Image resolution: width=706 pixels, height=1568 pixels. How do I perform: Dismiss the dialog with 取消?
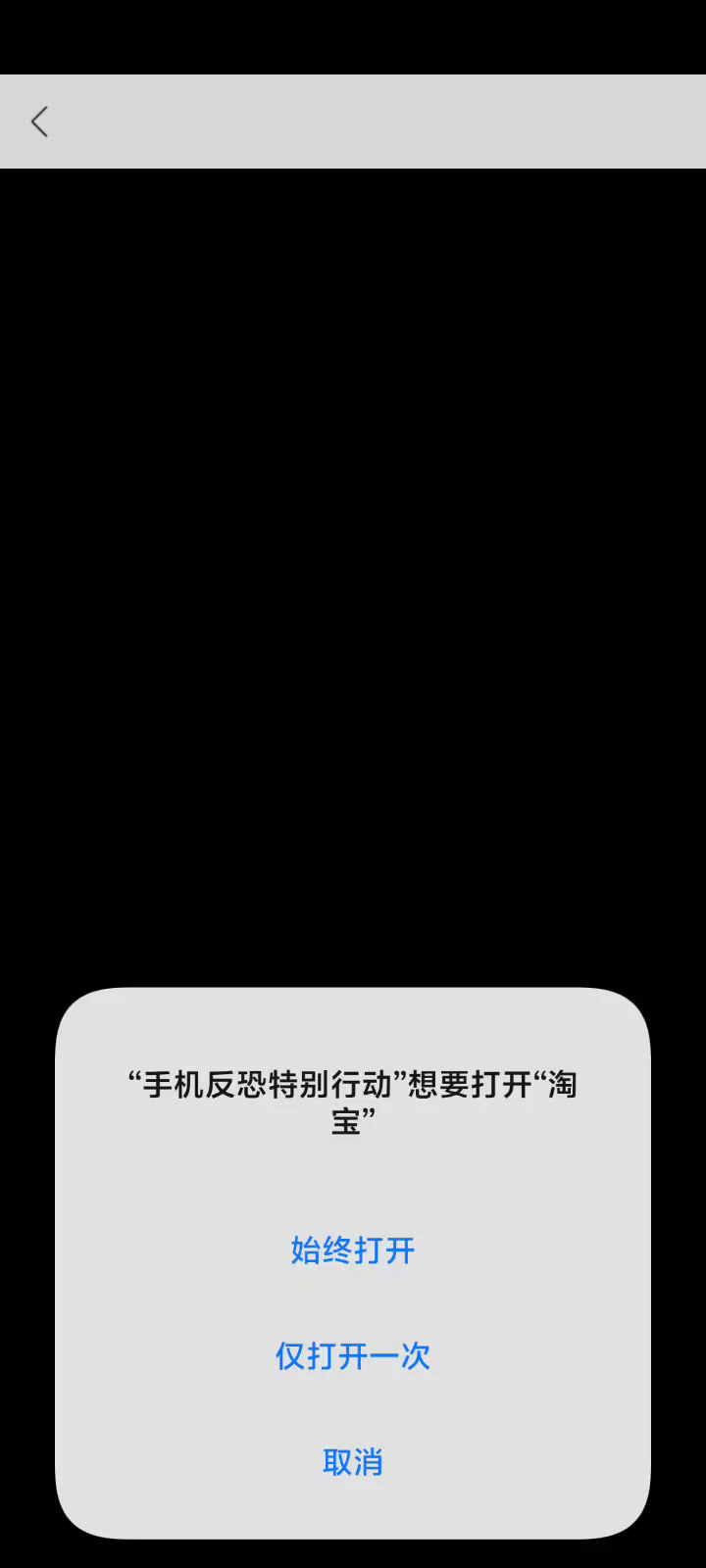pos(353,1462)
